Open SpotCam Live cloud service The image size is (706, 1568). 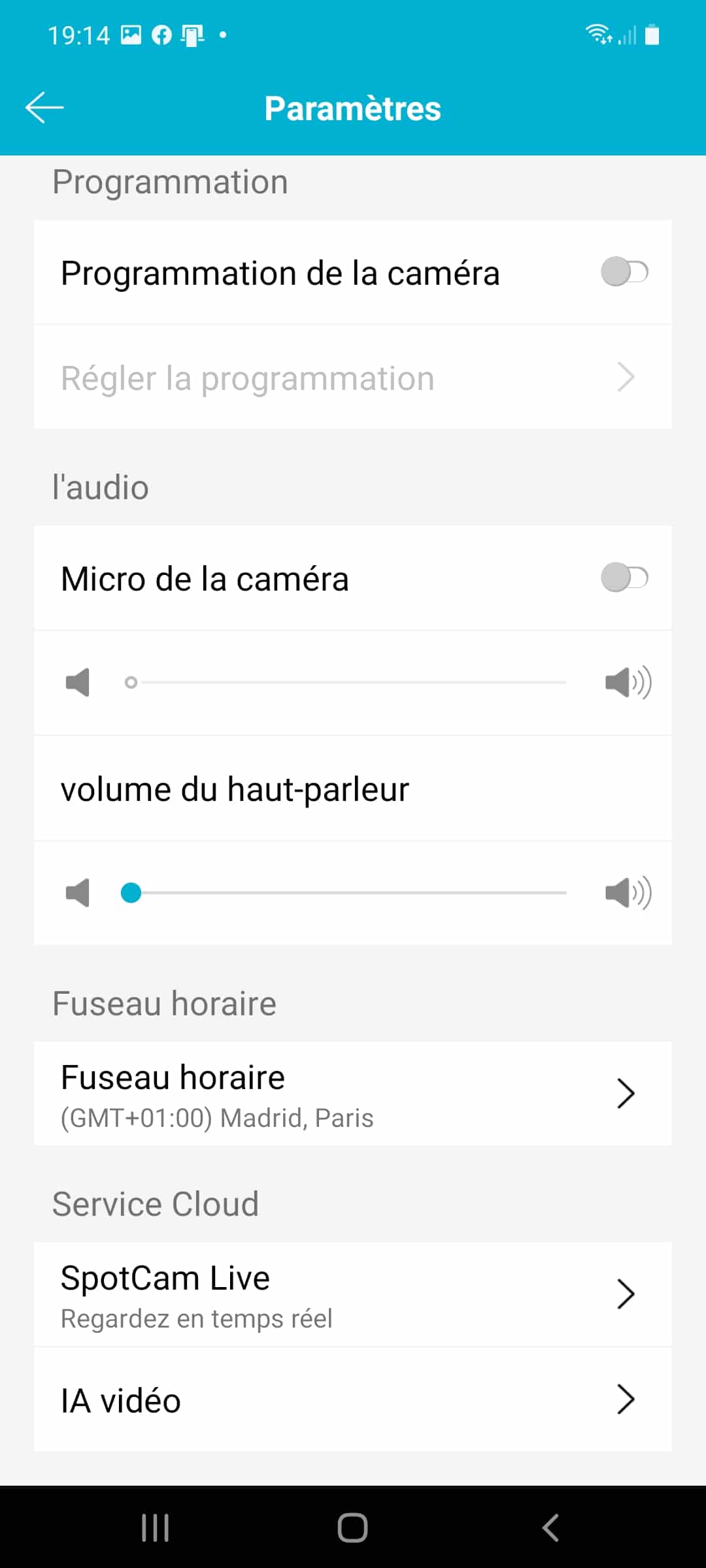click(353, 1294)
